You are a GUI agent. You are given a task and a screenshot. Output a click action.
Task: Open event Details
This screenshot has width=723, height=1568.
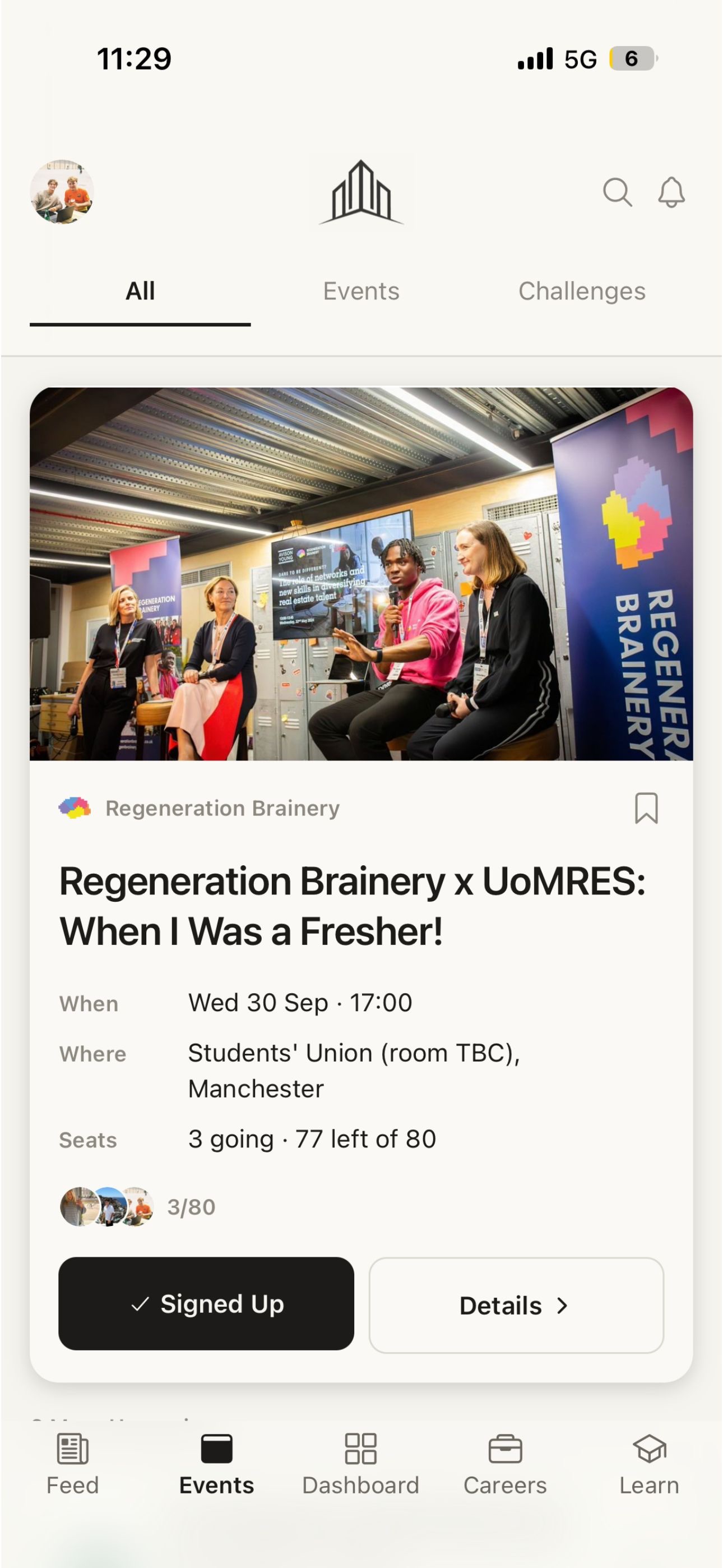(516, 1305)
